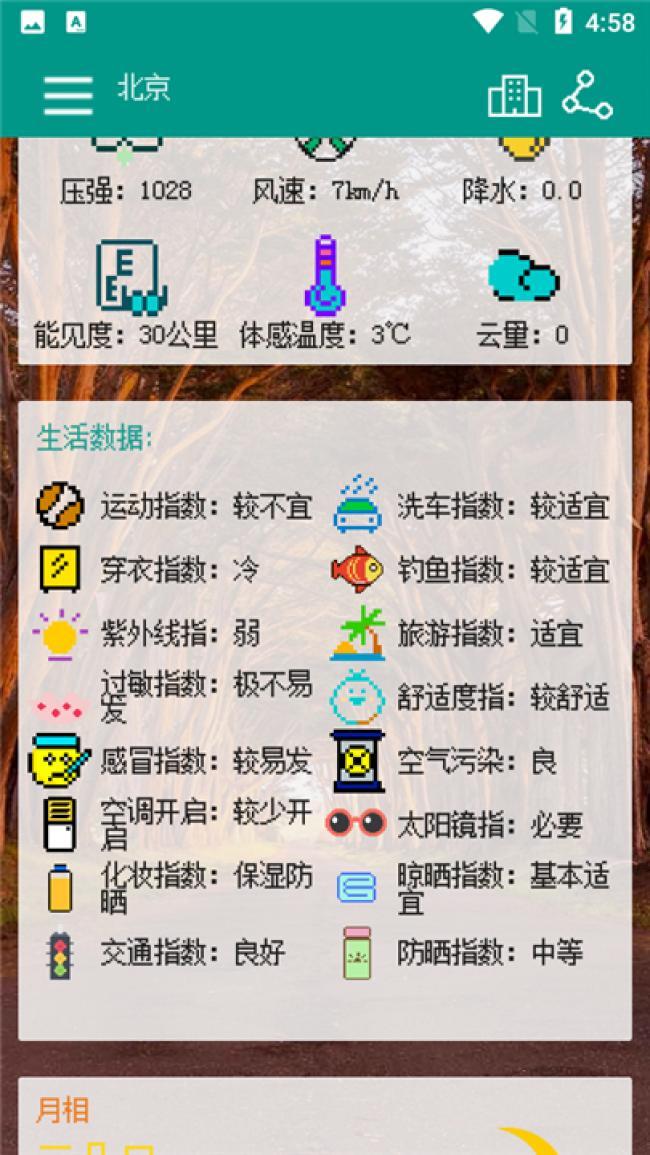Open the navigation drawer menu

(67, 94)
